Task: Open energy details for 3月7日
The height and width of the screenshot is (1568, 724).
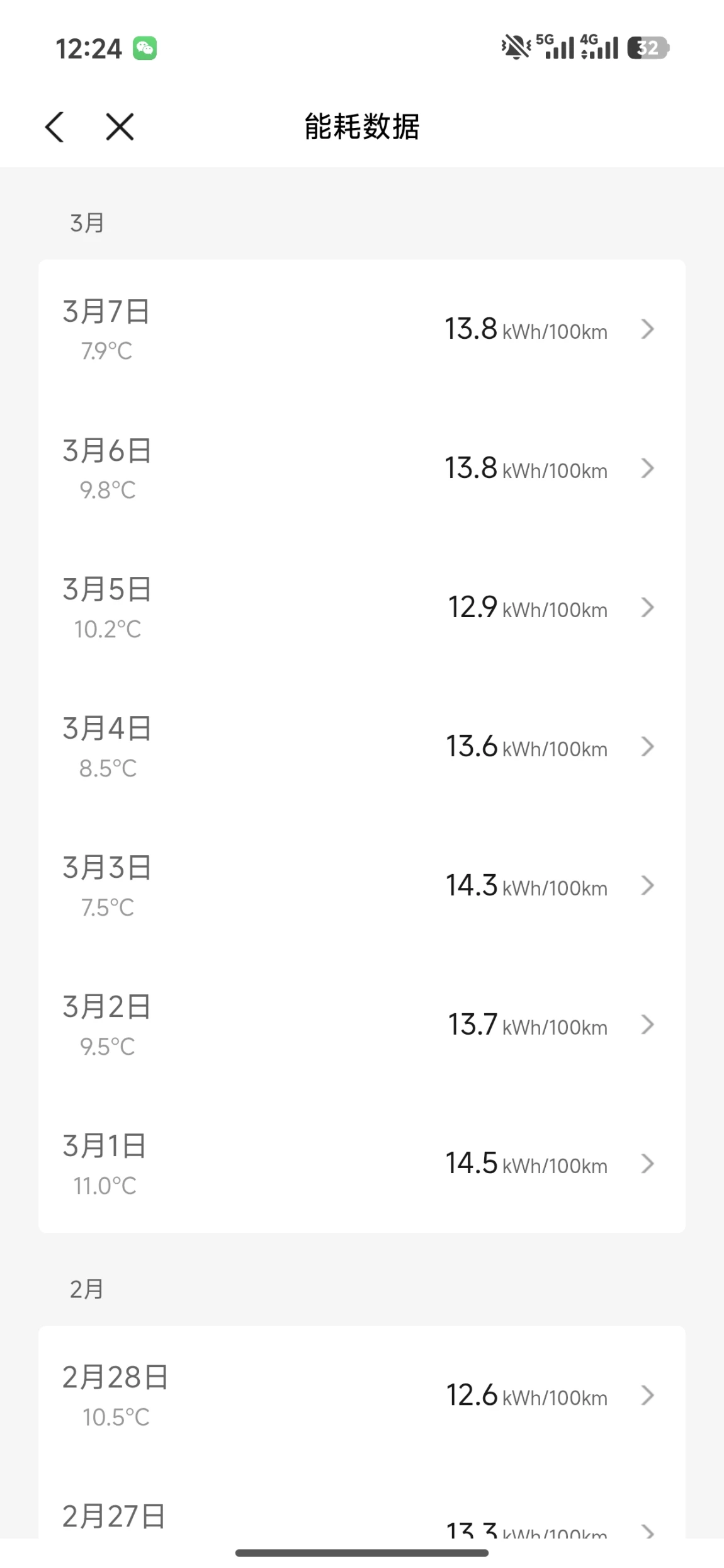Action: tap(361, 329)
